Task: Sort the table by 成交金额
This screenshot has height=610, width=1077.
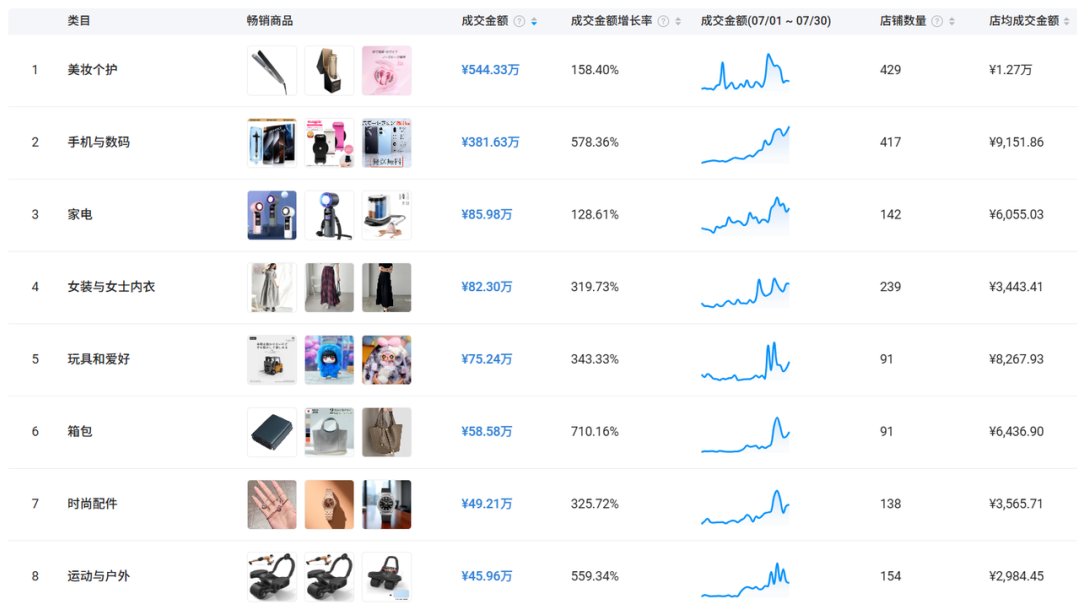Action: pyautogui.click(x=534, y=21)
